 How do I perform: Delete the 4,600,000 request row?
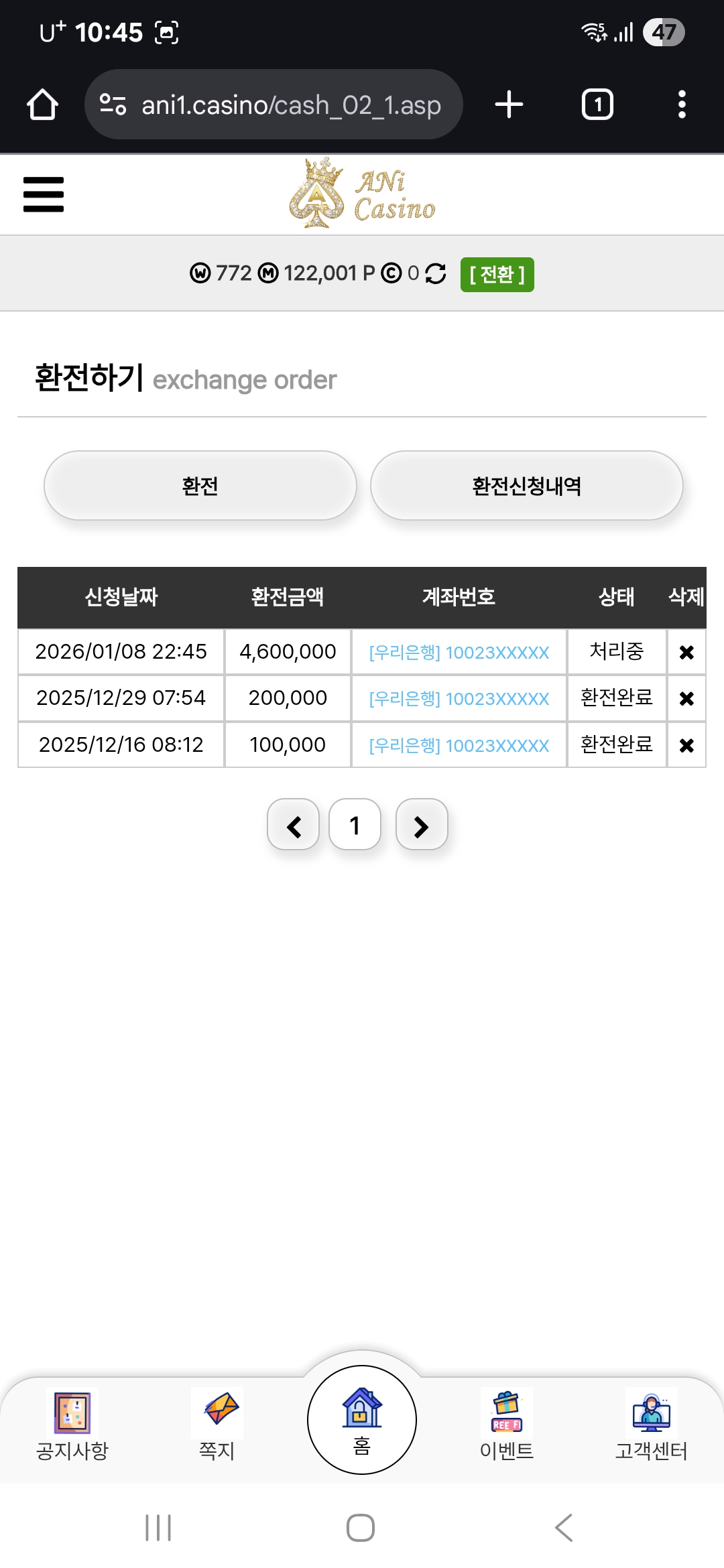pos(686,652)
